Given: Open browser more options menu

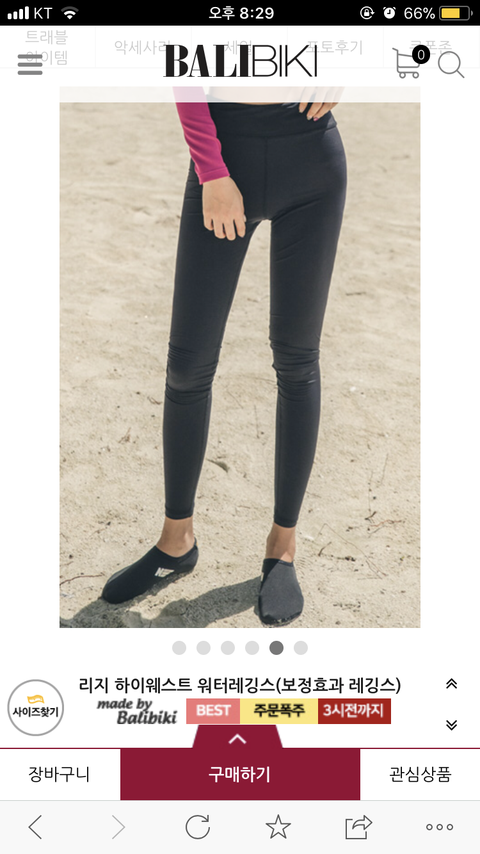Looking at the screenshot, I should pos(439,827).
